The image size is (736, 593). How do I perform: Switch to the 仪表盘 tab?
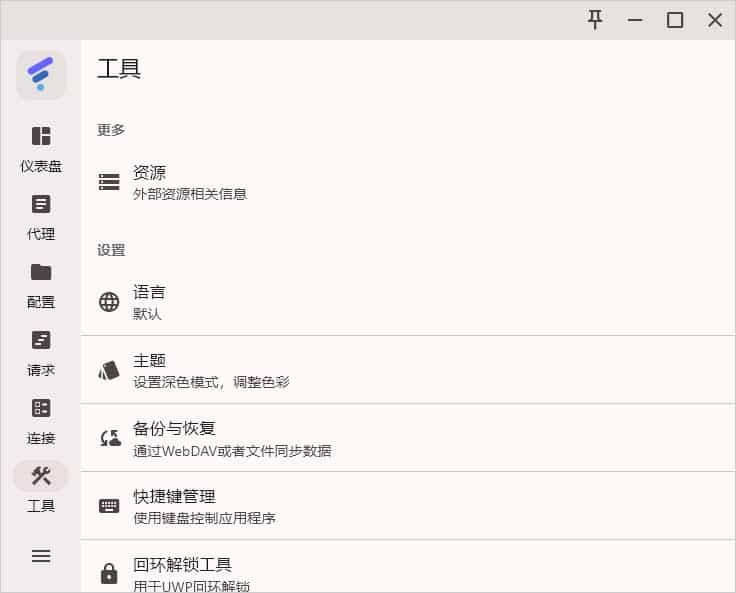coord(41,148)
